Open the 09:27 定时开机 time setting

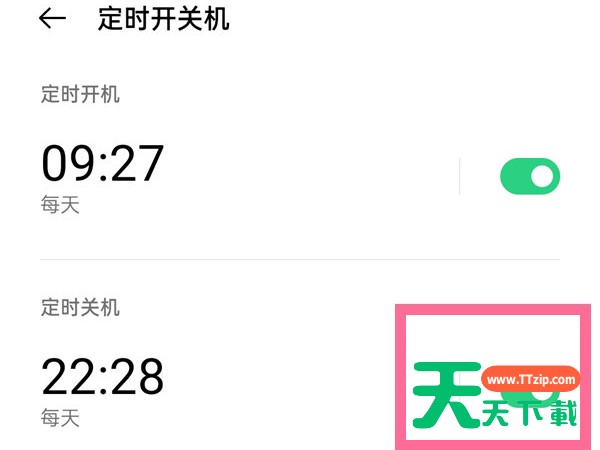103,163
